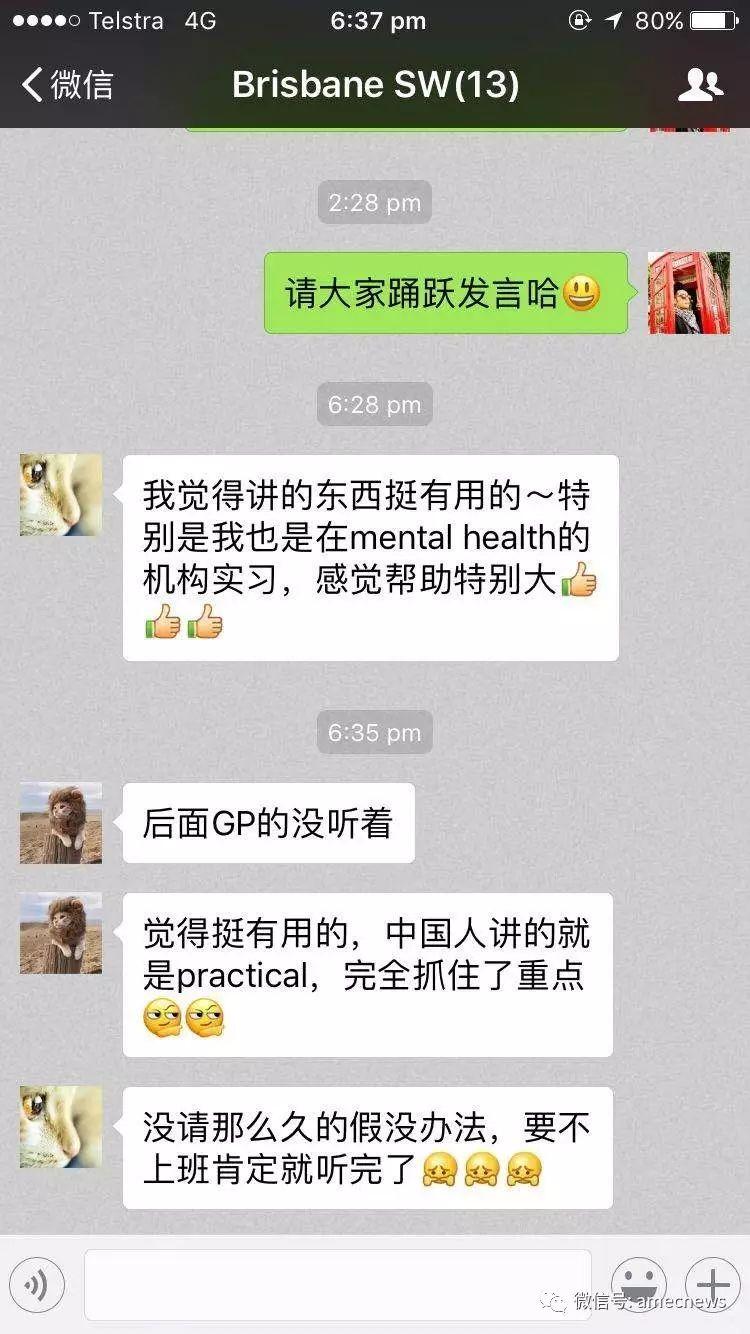This screenshot has width=750, height=1334.
Task: Open the emoji sticker picker
Action: pyautogui.click(x=638, y=1284)
